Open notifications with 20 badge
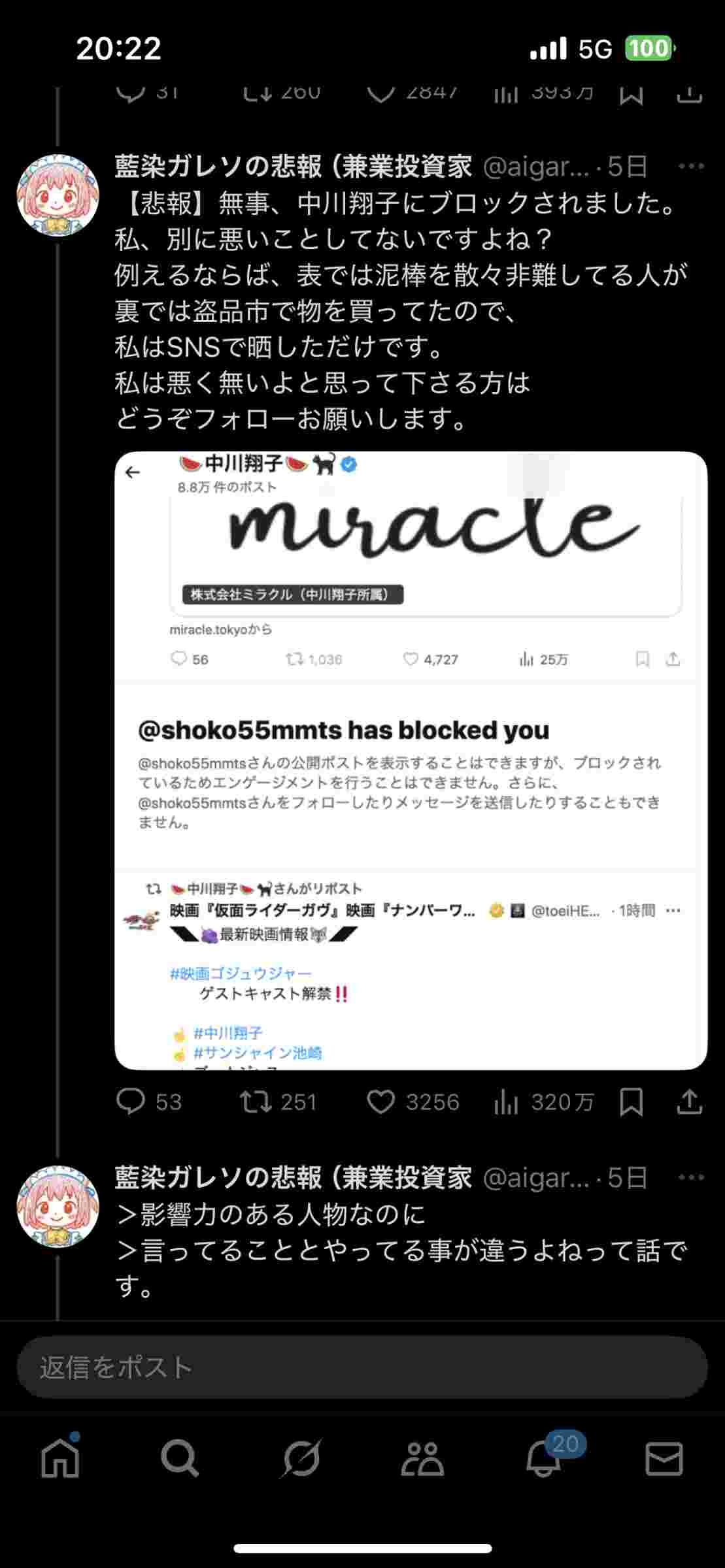The height and width of the screenshot is (1568, 725). (544, 1458)
